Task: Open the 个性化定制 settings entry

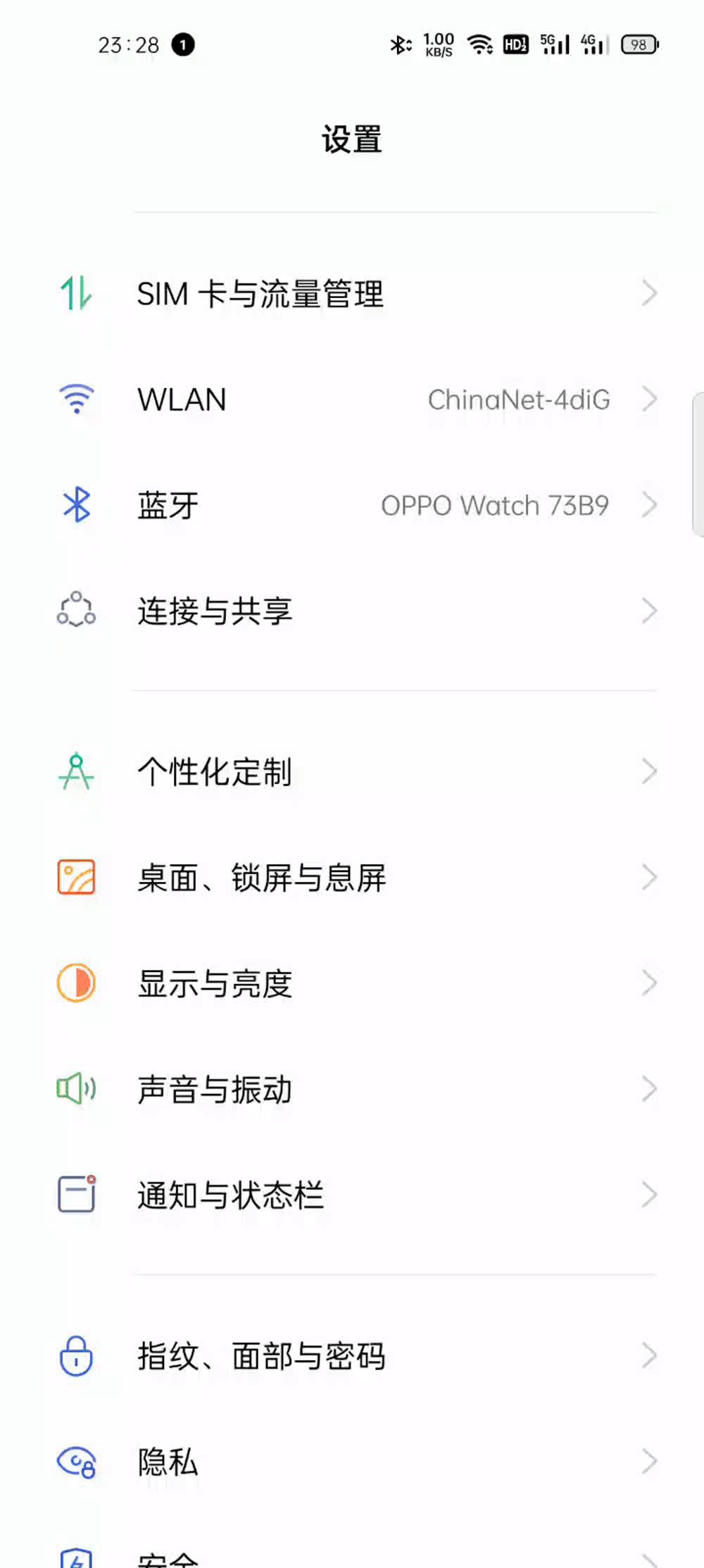Action: point(352,771)
